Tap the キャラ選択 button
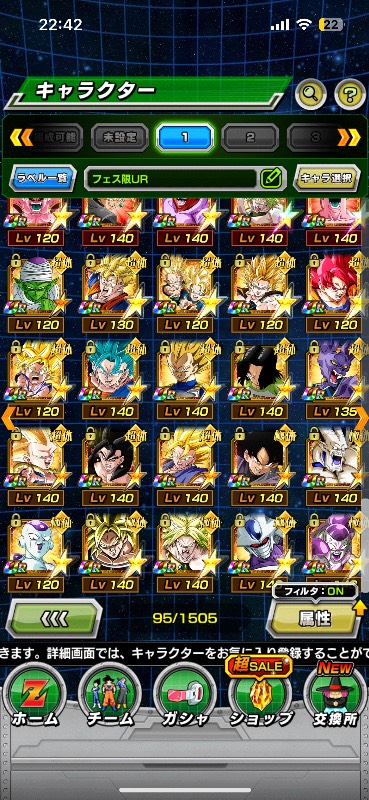 [x=326, y=178]
